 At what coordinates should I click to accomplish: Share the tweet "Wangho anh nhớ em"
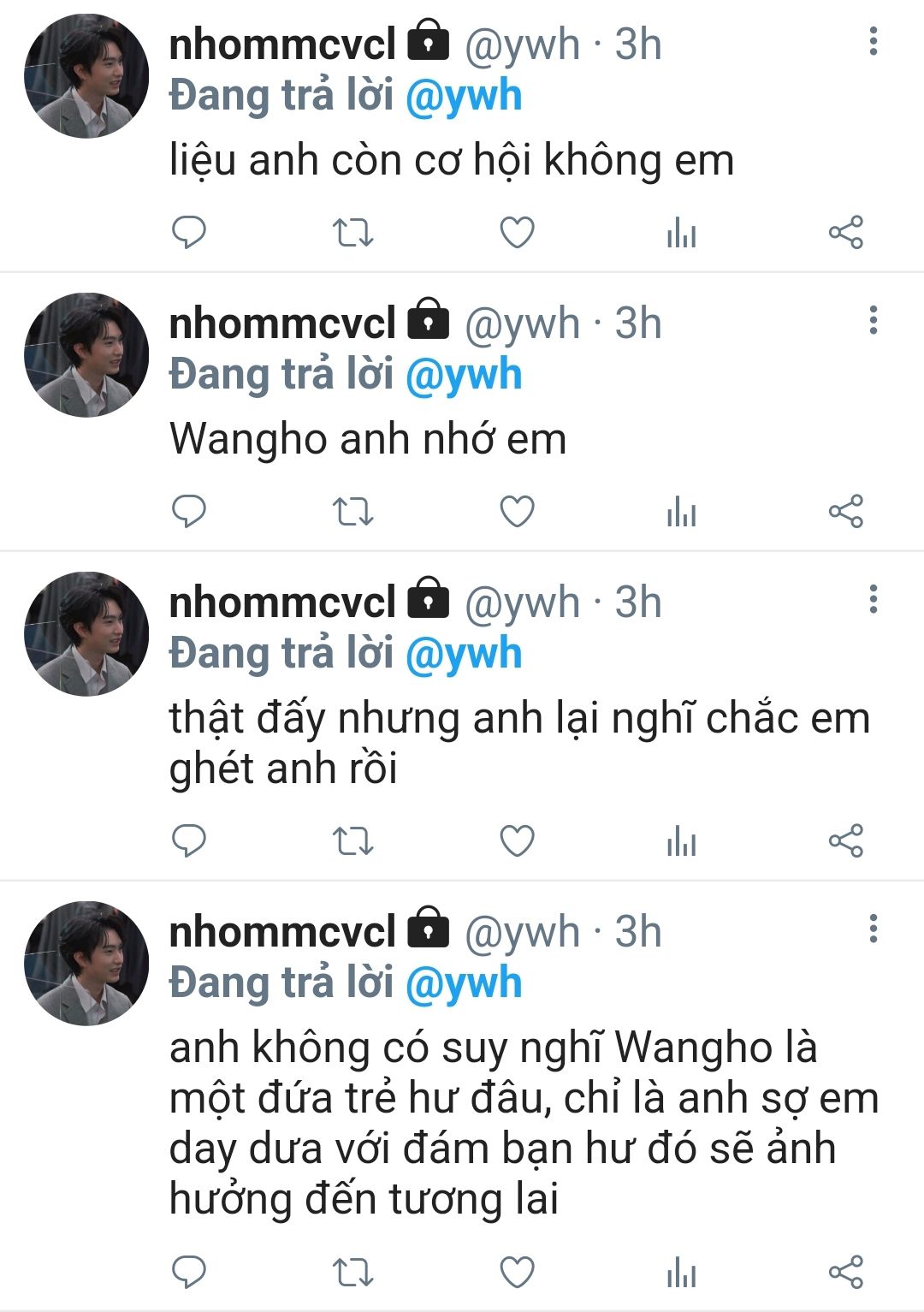pyautogui.click(x=845, y=511)
